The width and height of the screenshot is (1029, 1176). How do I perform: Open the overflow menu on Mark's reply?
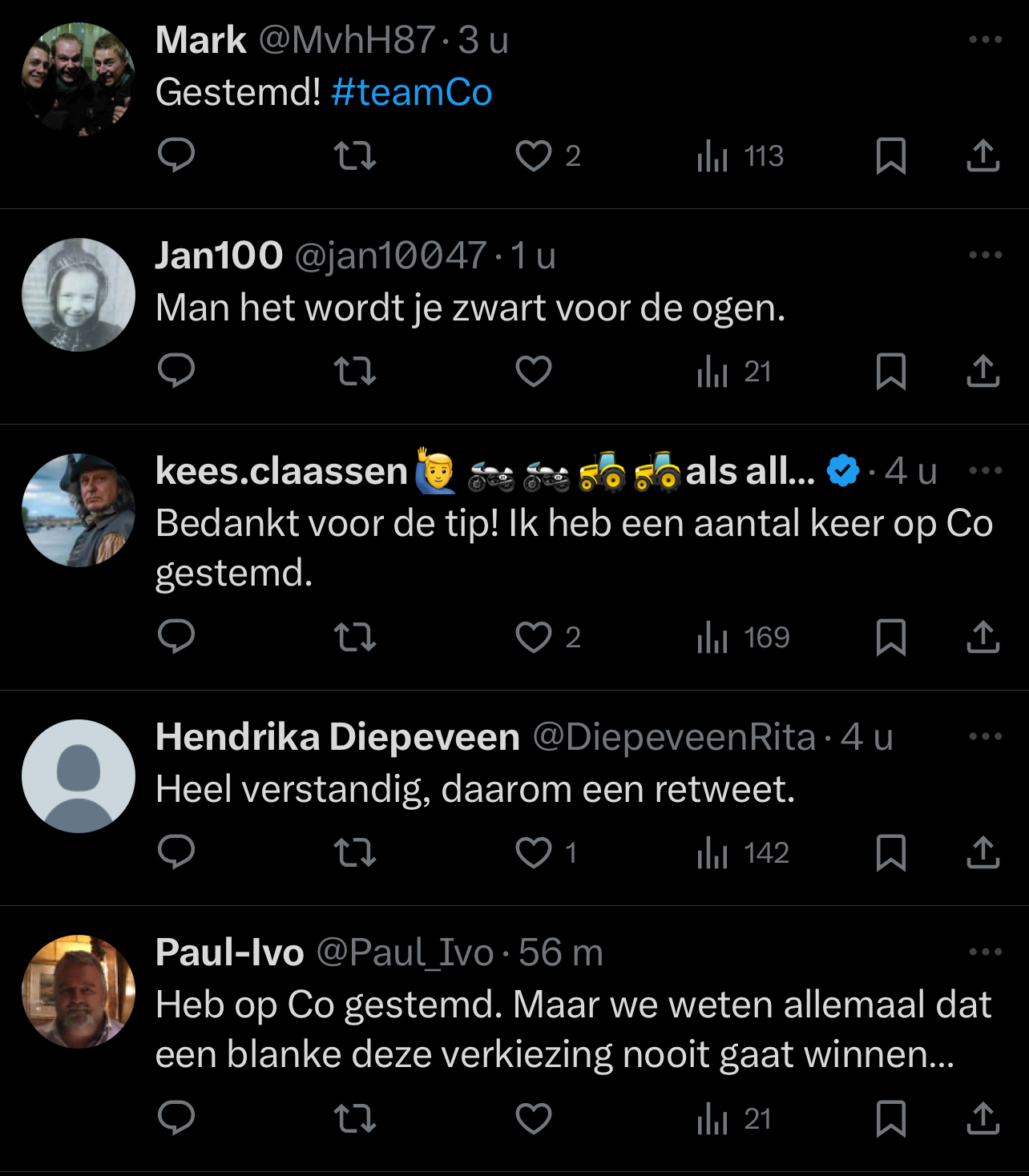click(x=985, y=39)
